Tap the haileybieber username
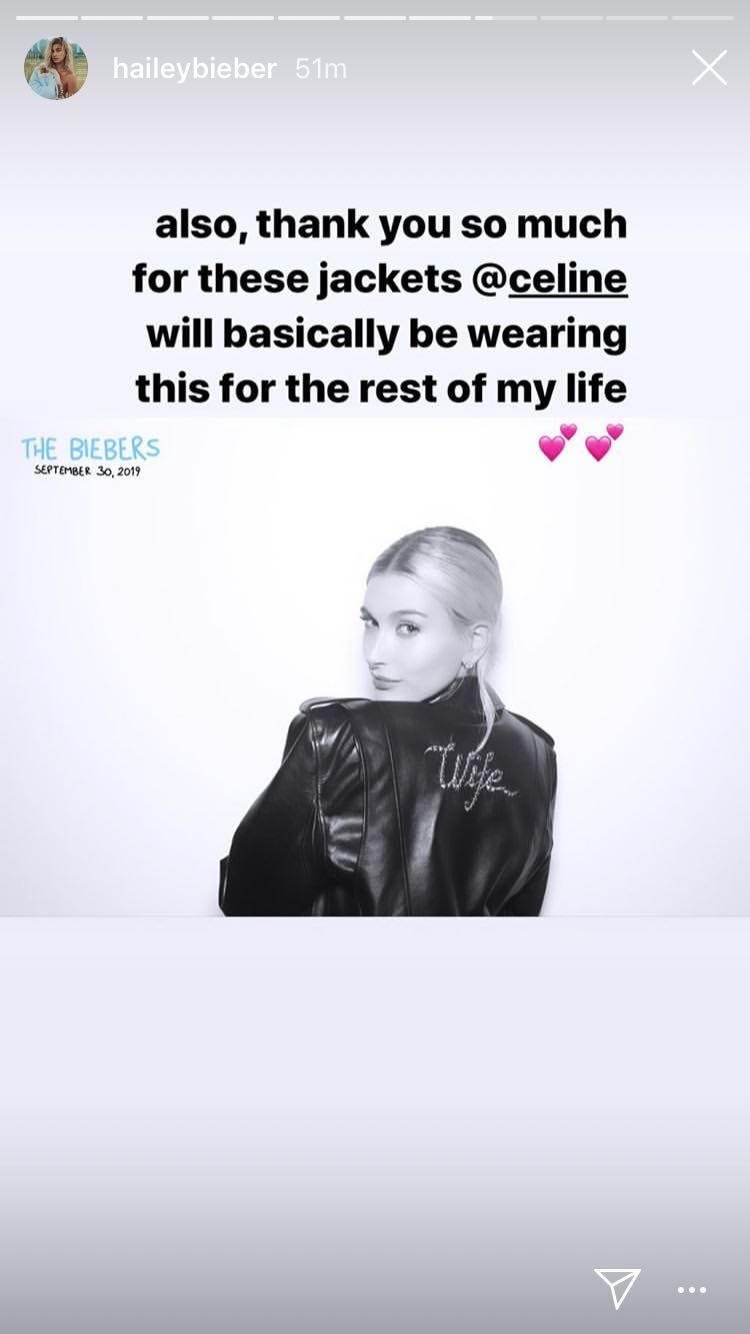Screen dimensions: 750x1334 point(194,69)
